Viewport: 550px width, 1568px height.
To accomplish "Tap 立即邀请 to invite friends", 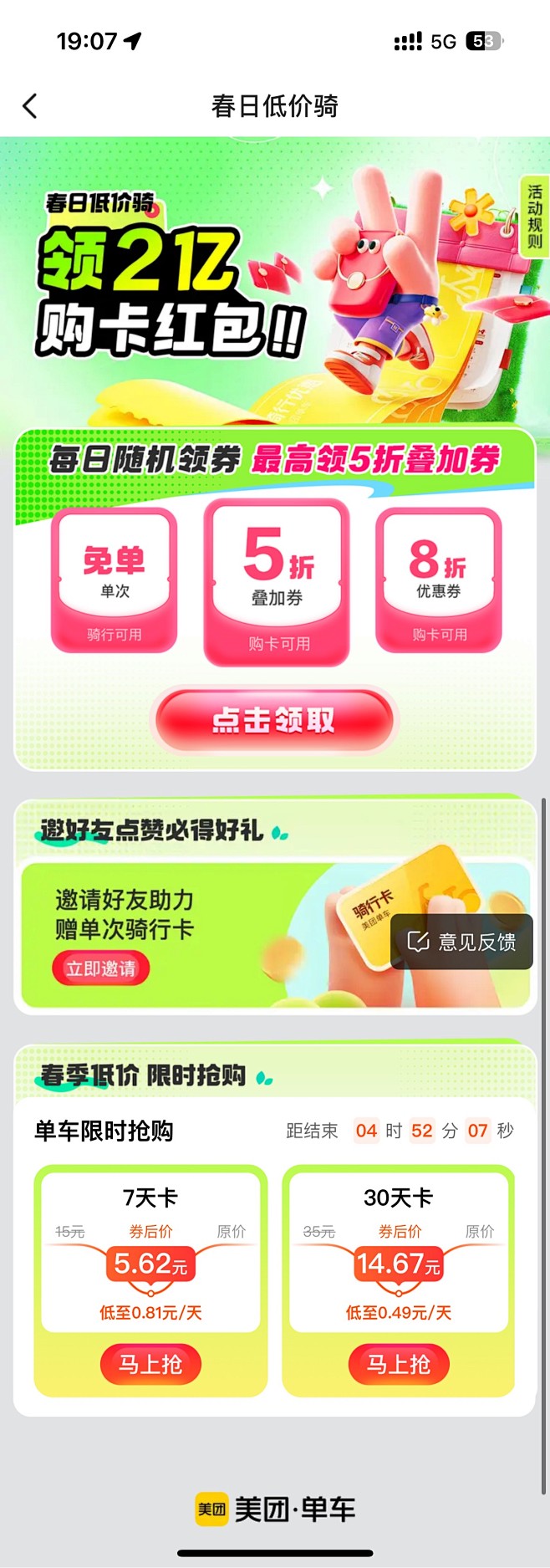I will [x=101, y=968].
